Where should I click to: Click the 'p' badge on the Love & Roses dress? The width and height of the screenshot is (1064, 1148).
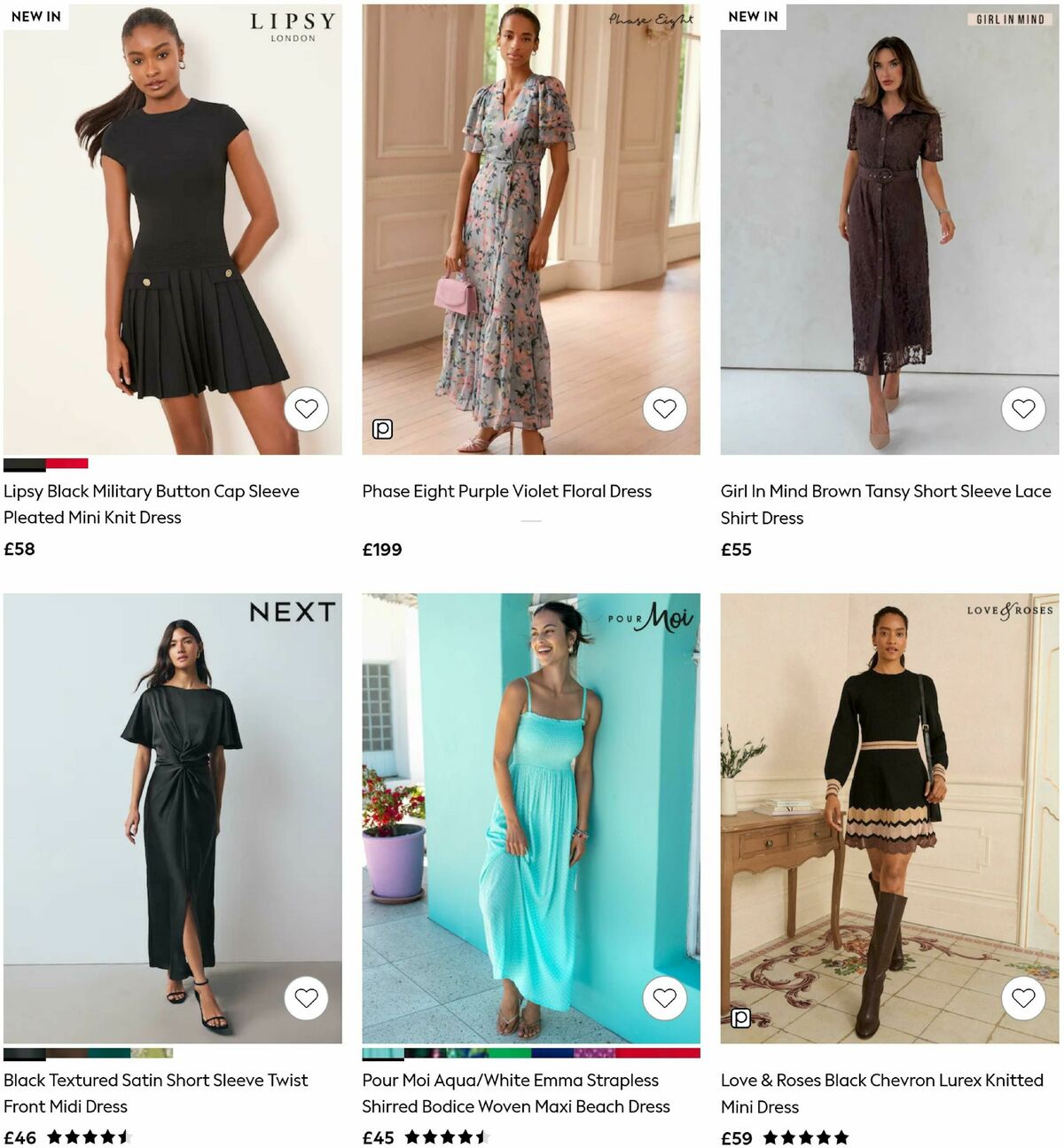740,1016
